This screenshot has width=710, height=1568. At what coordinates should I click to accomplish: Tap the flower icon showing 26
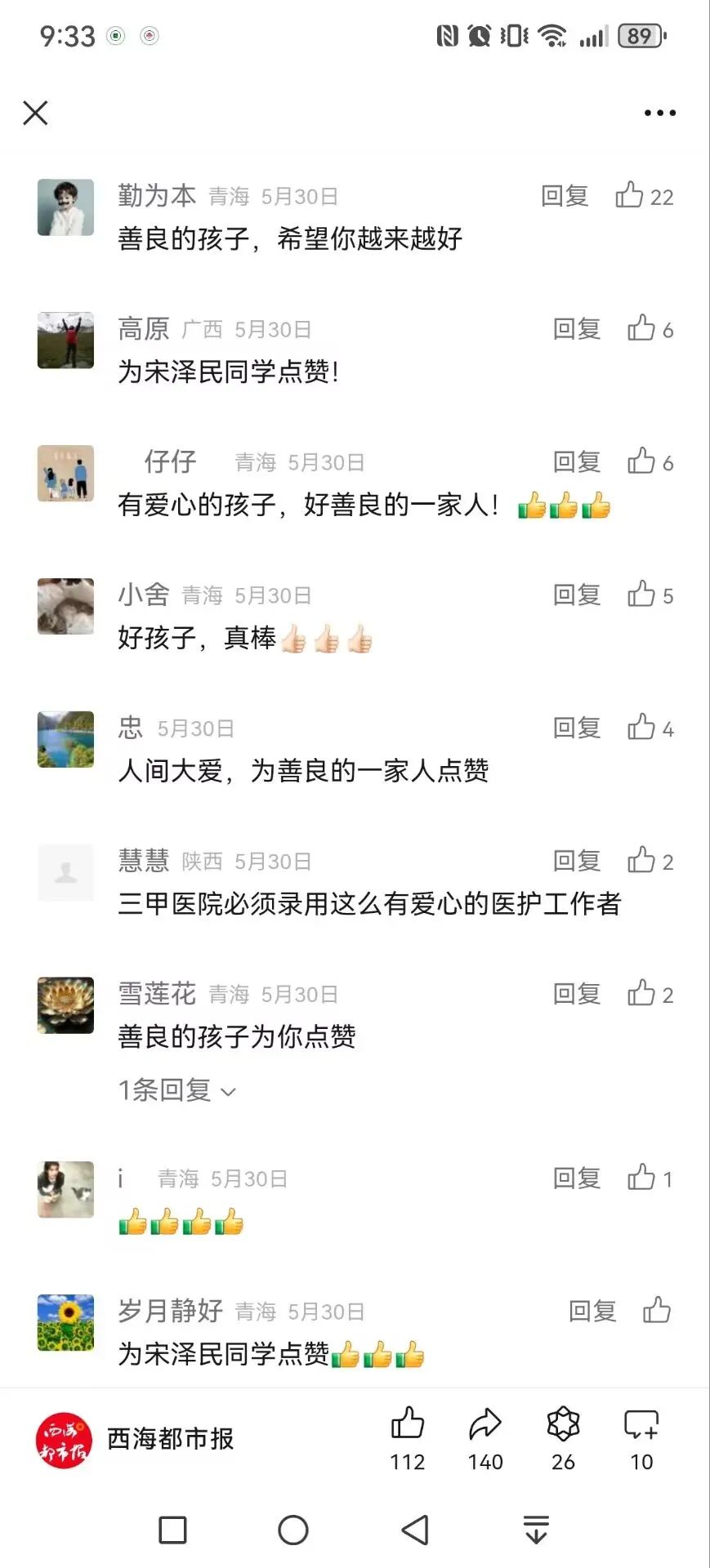click(x=563, y=1425)
